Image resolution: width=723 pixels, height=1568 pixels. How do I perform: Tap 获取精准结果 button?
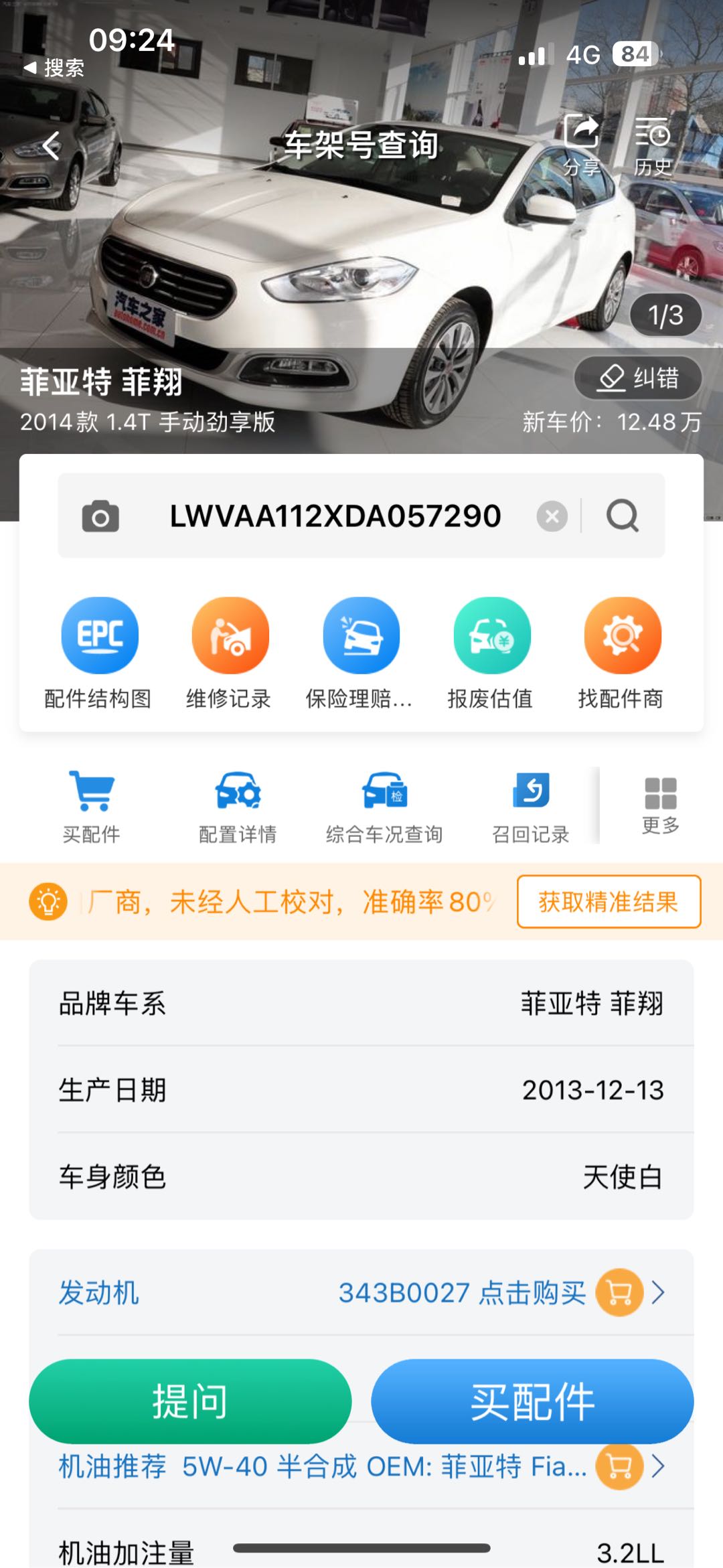609,902
